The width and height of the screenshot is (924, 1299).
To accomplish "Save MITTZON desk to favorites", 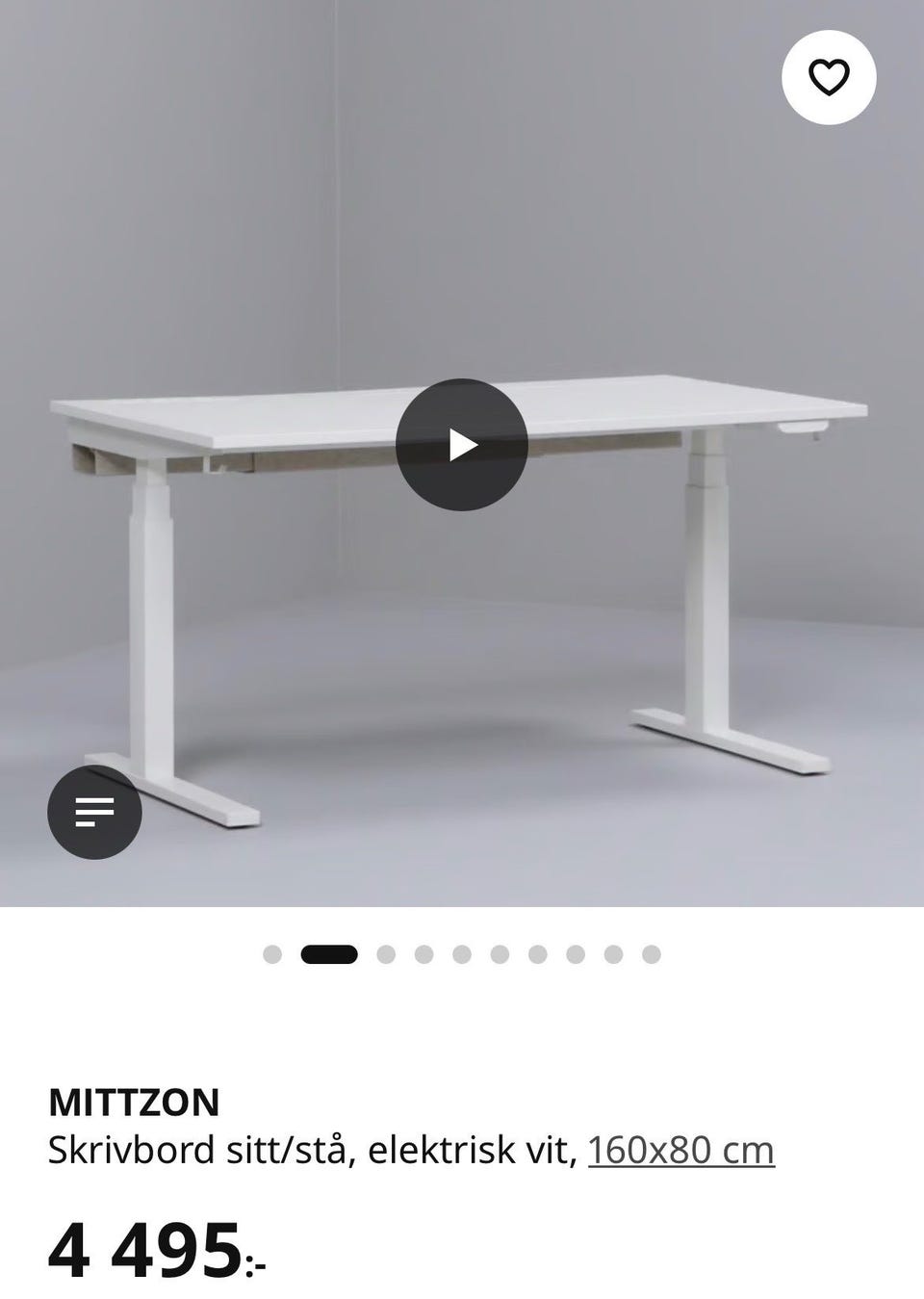I will coord(828,78).
